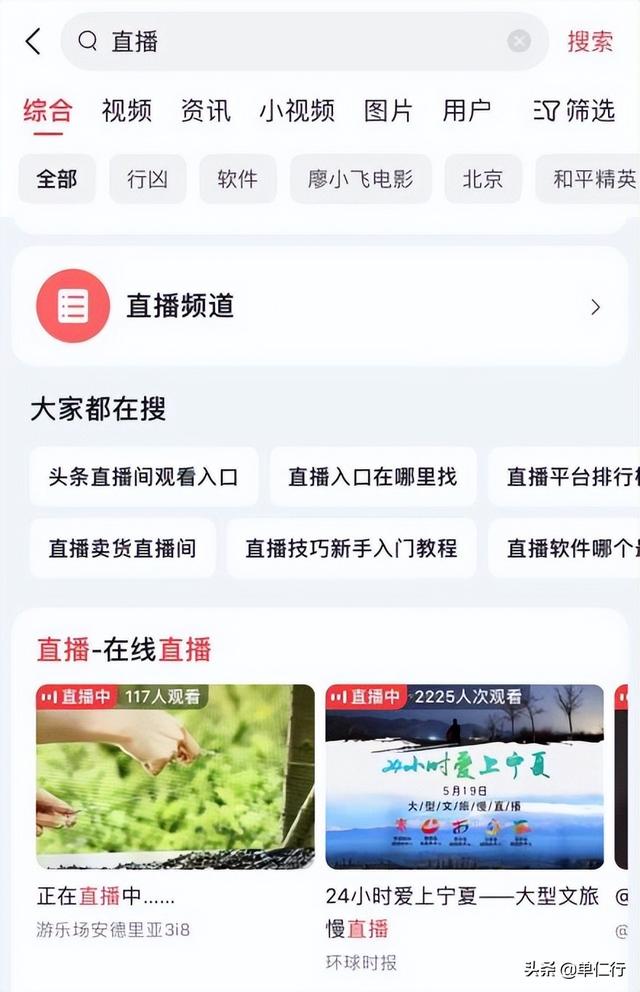Open the 筛选 filter options
The image size is (640, 992).
[574, 111]
